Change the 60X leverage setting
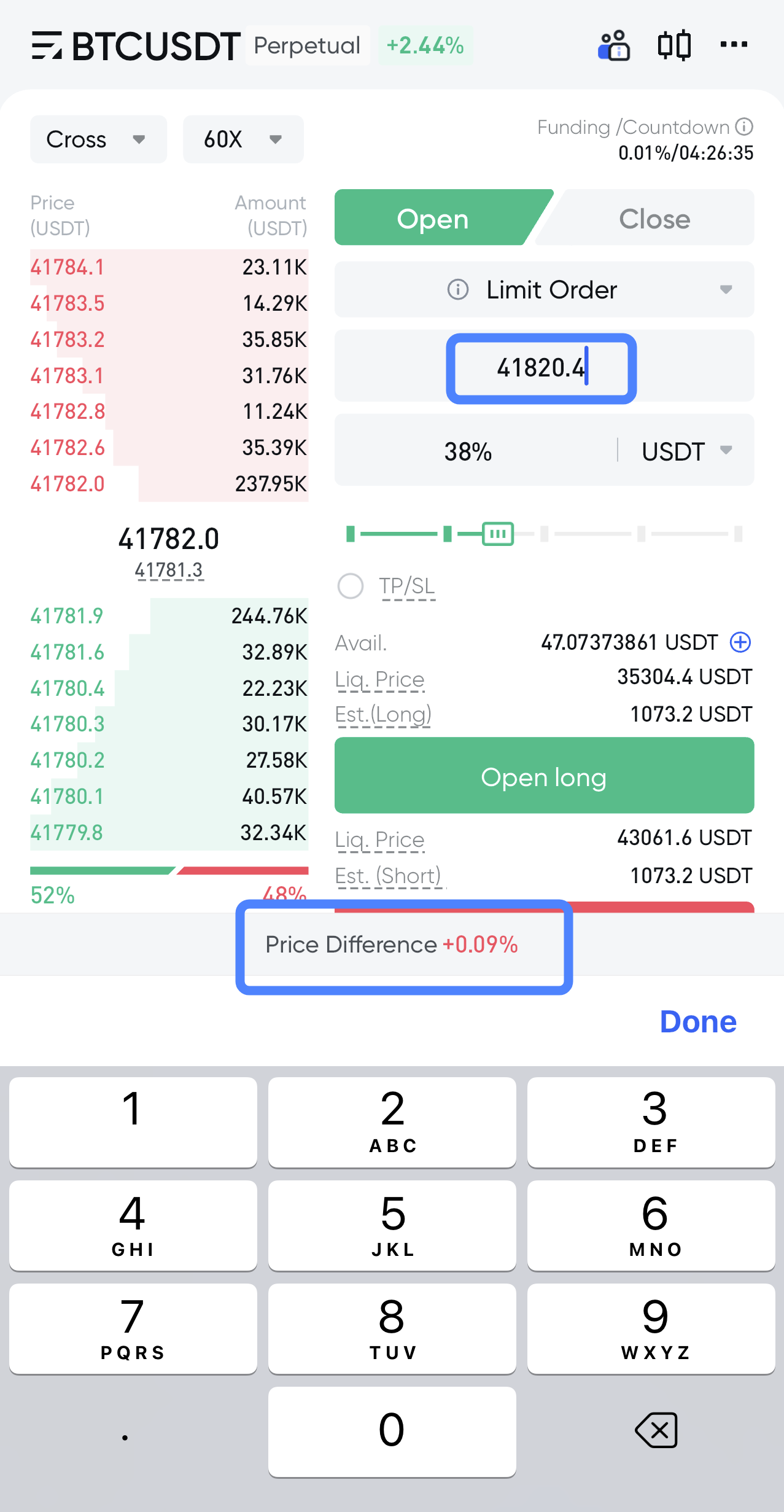Image resolution: width=784 pixels, height=1512 pixels. point(243,139)
